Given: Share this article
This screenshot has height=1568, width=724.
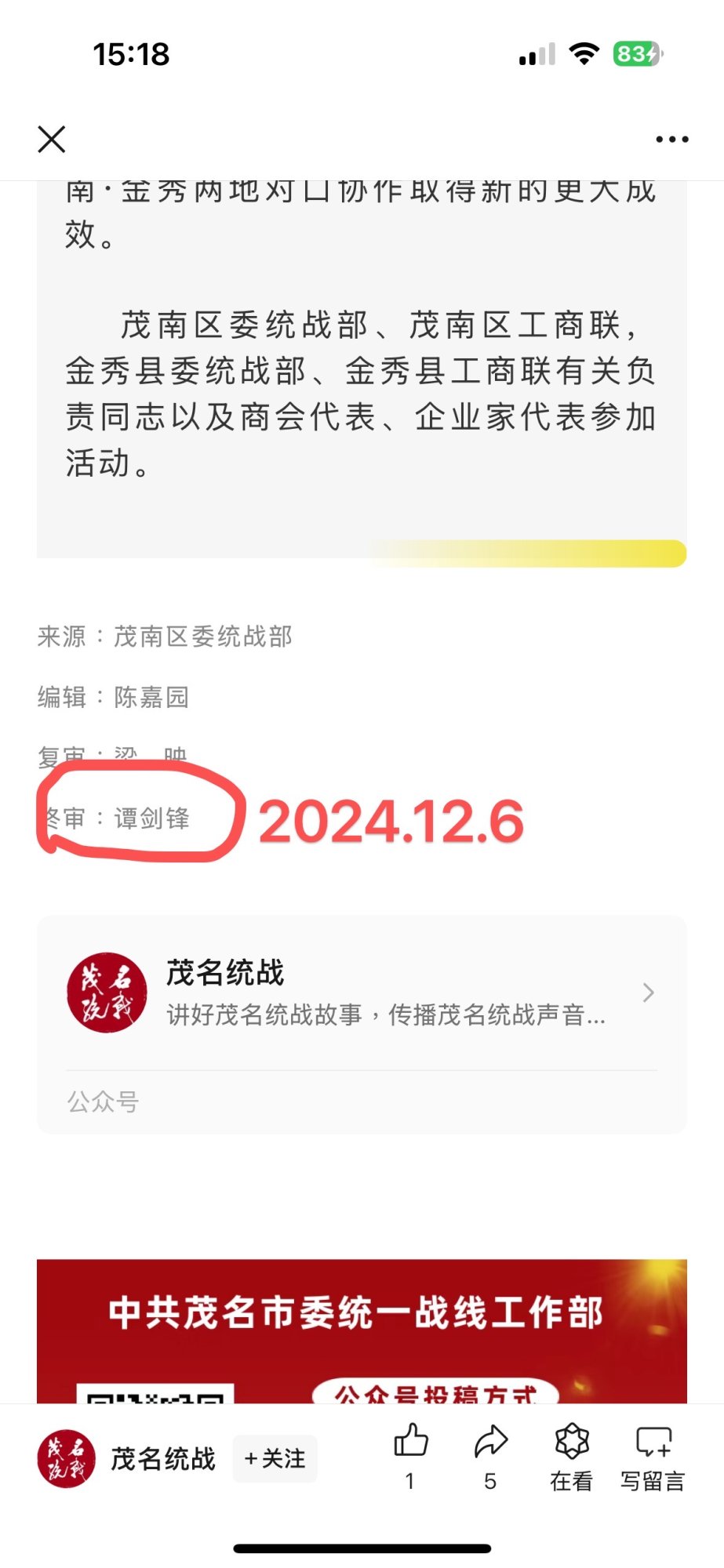Looking at the screenshot, I should tap(491, 1443).
